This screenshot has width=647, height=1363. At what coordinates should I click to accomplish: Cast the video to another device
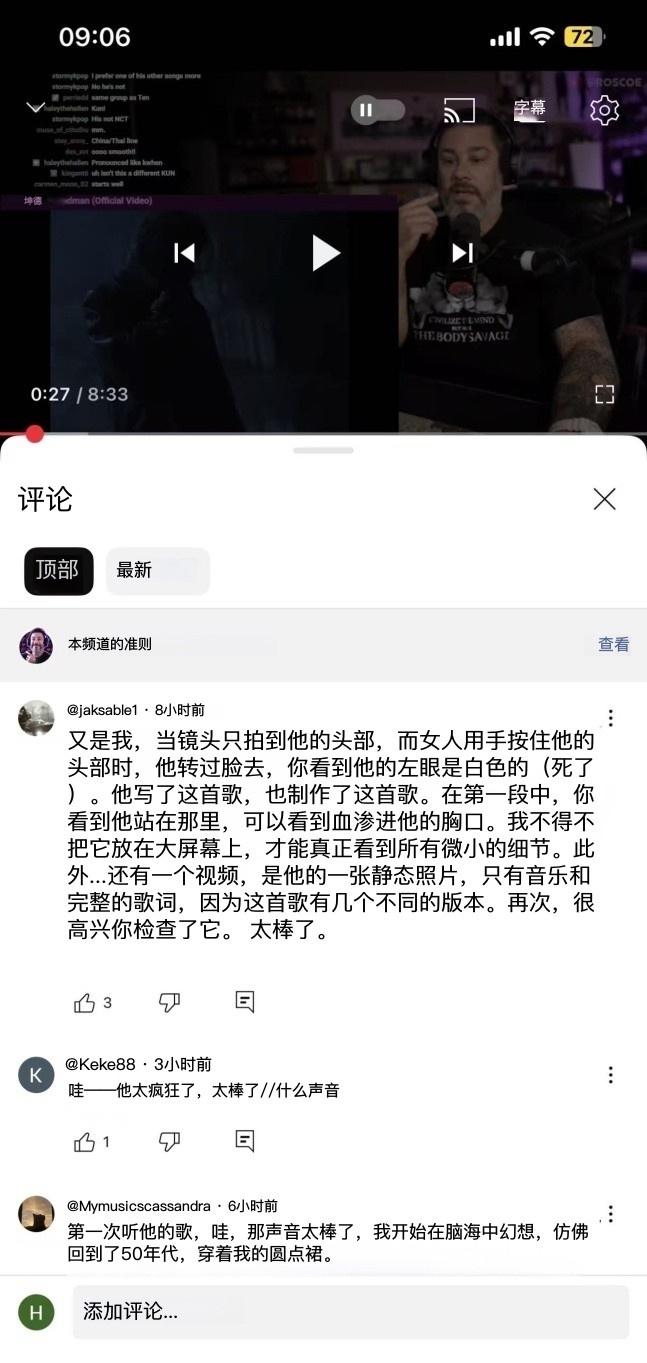[459, 110]
